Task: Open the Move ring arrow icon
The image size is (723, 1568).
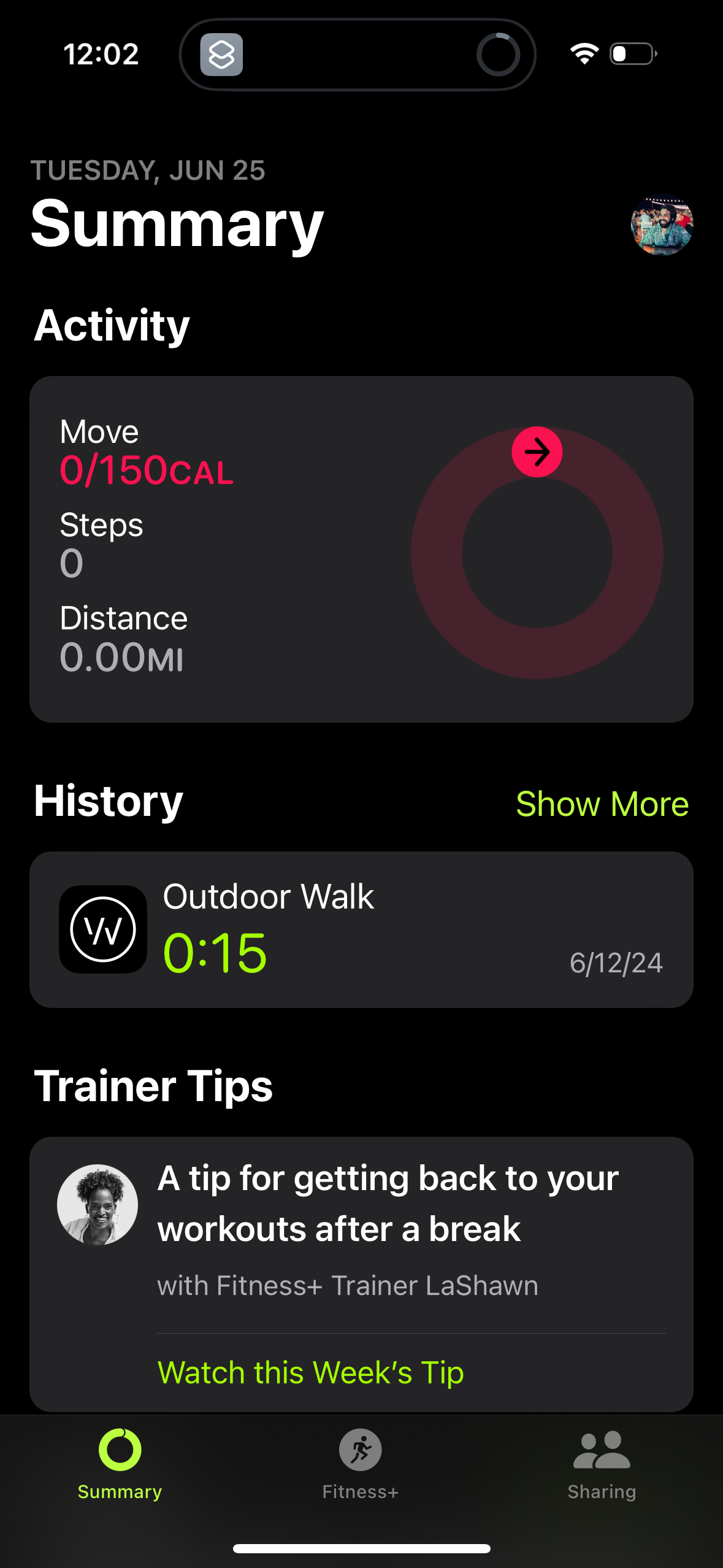Action: 537,452
